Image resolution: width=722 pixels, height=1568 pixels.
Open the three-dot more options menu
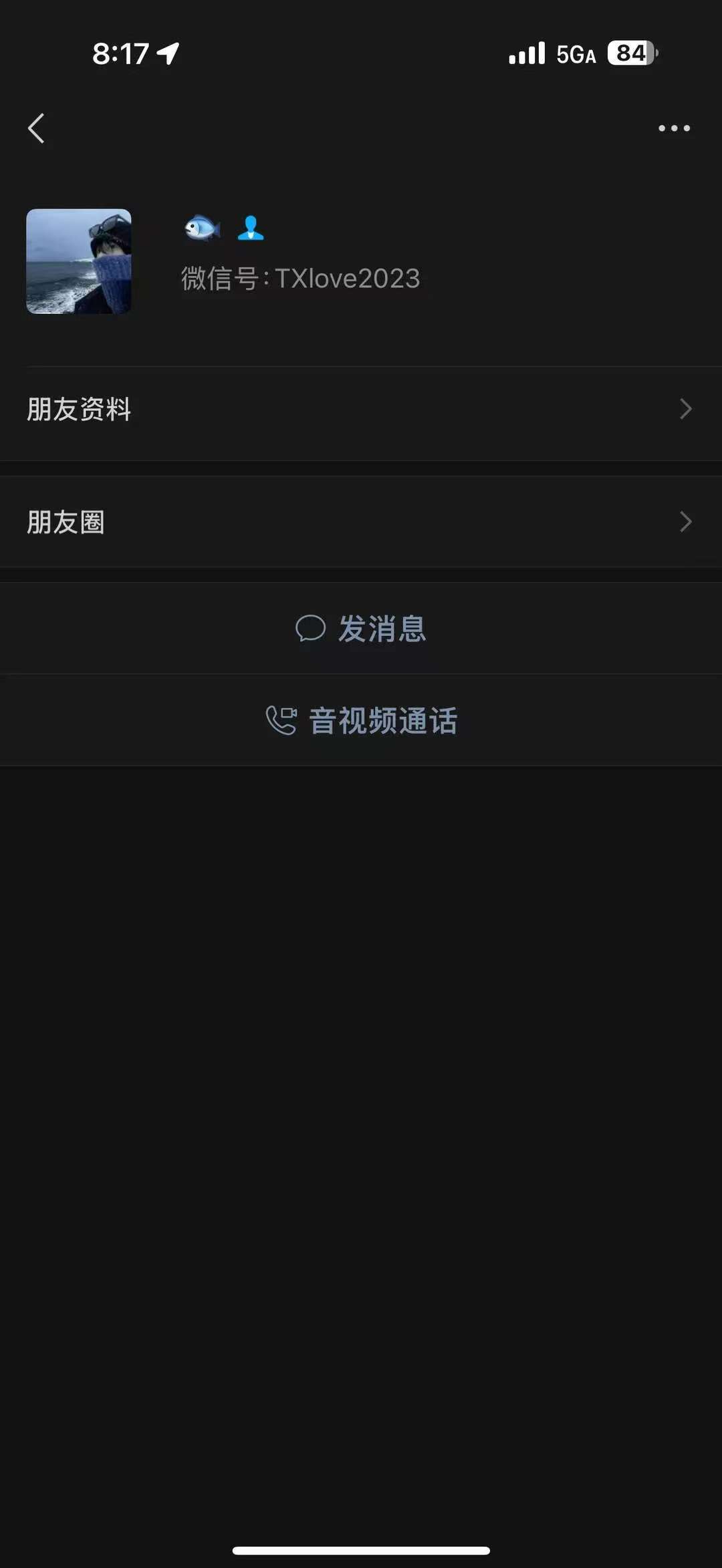(x=674, y=128)
